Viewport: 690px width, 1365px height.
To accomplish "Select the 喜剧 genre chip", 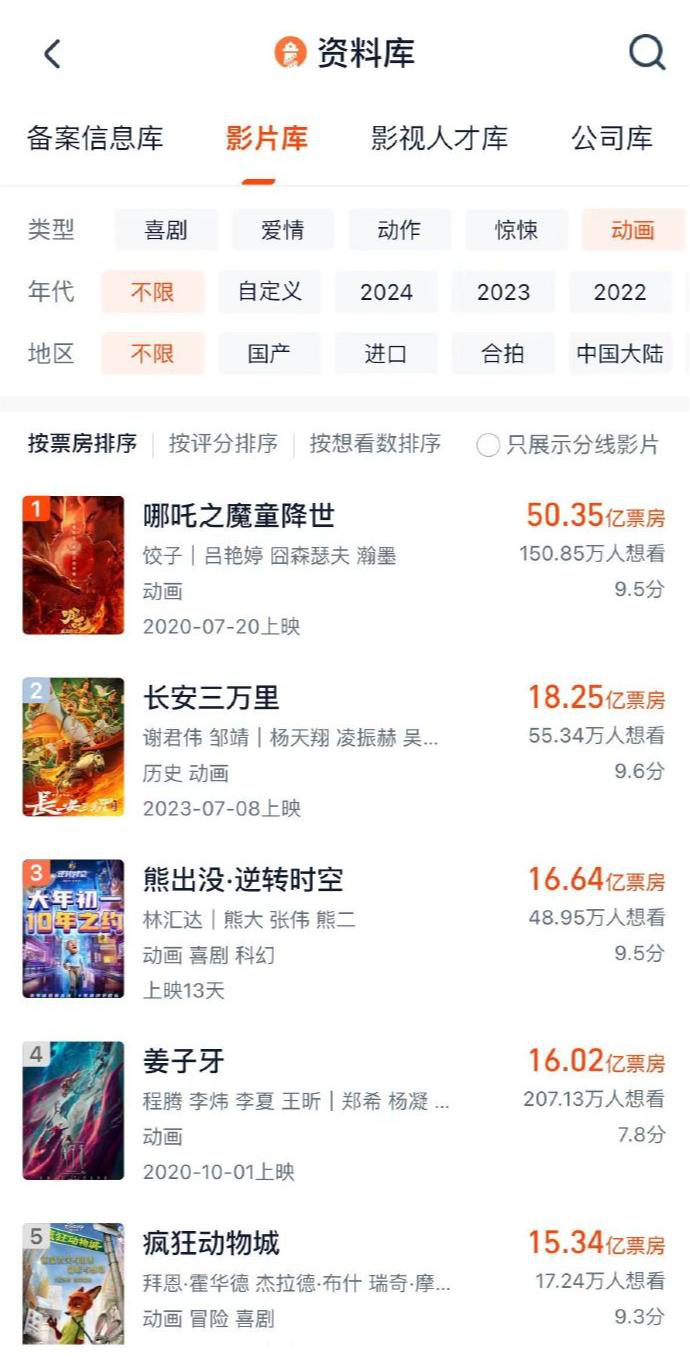I will 166,230.
